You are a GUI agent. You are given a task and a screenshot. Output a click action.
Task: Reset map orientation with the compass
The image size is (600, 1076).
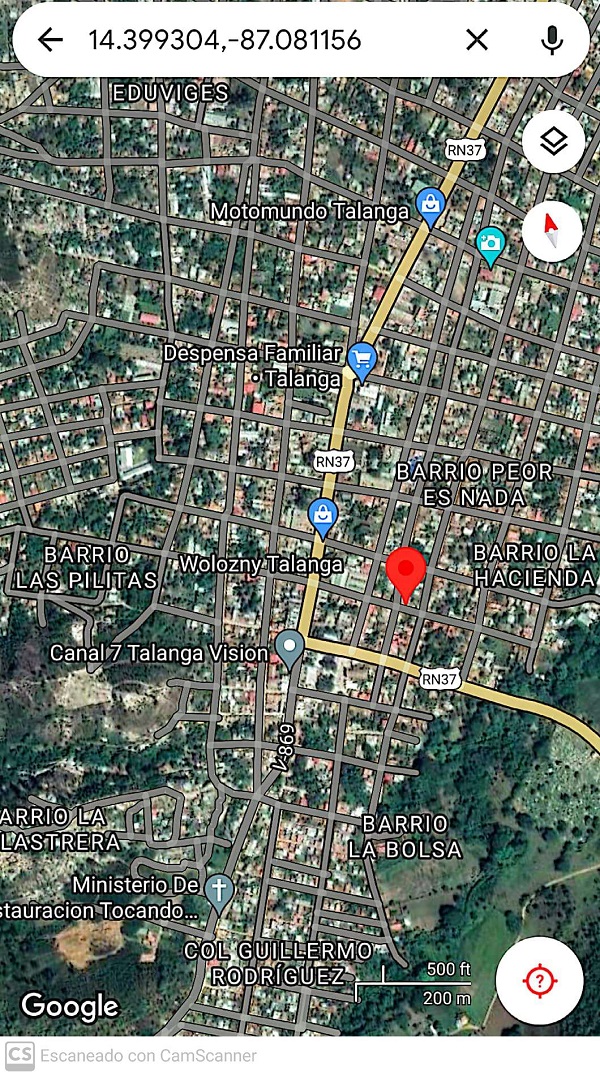click(x=552, y=231)
